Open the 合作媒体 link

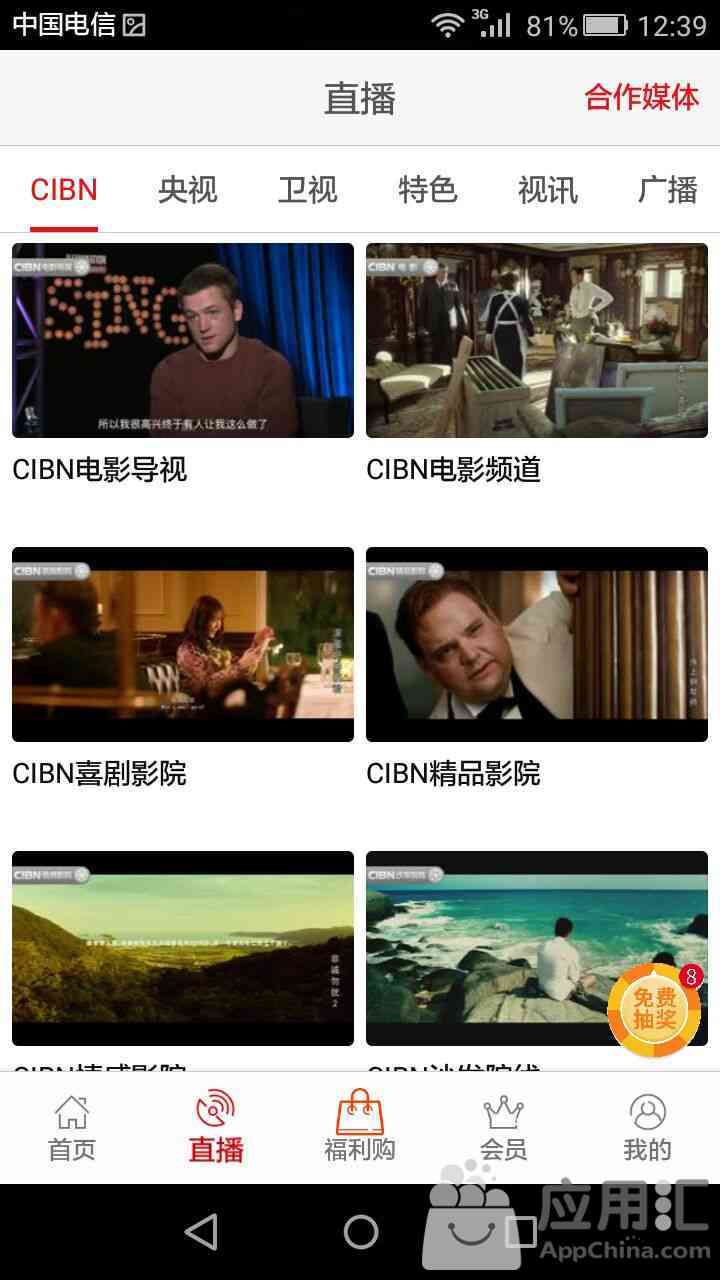pyautogui.click(x=641, y=97)
